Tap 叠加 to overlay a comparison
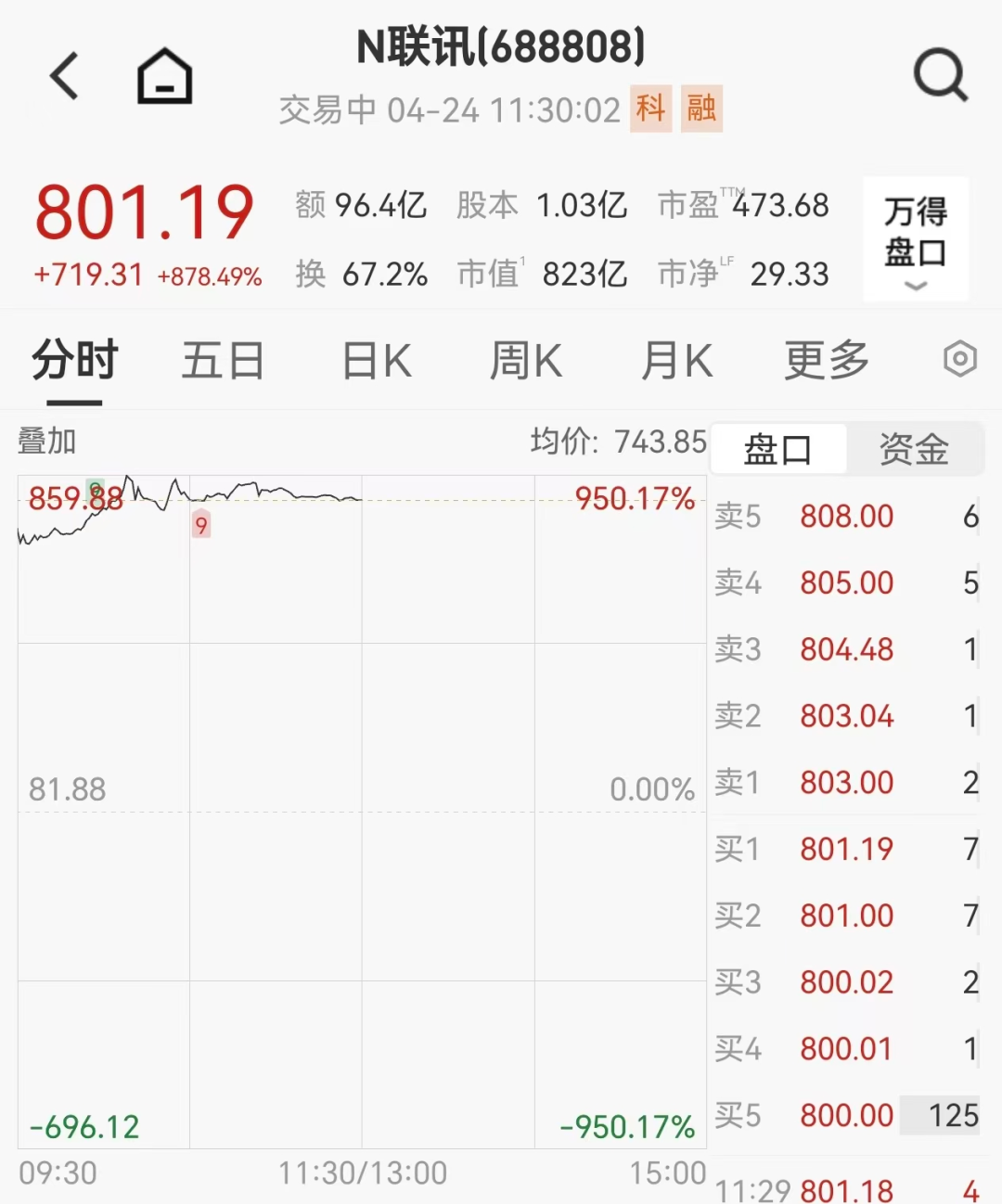 46,442
